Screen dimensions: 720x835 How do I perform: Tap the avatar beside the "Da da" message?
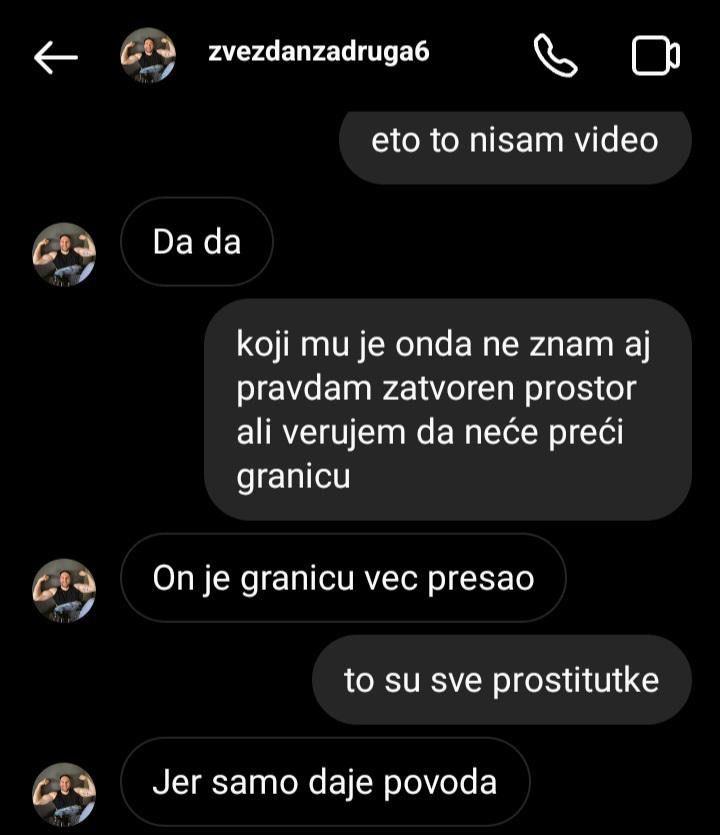click(x=65, y=254)
